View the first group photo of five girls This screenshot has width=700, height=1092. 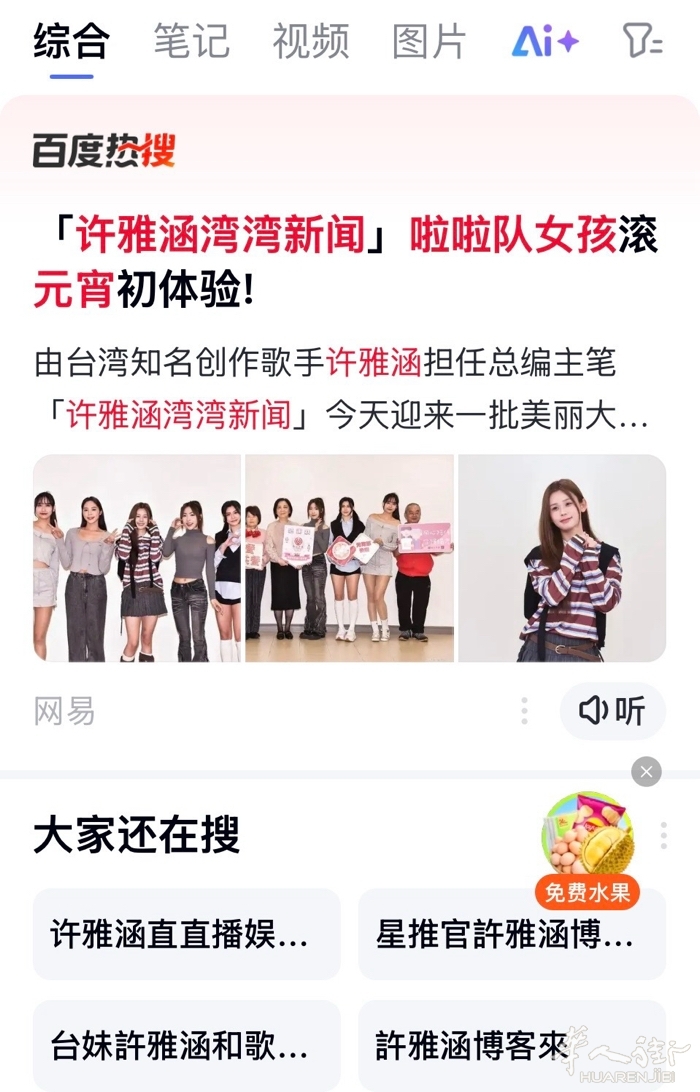[137, 558]
